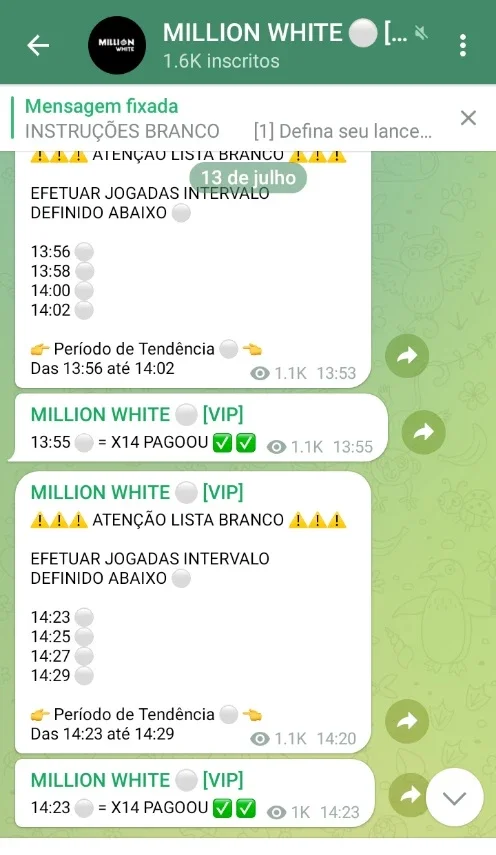496x855 pixels.
Task: Forward the message sent at 13:53
Action: pyautogui.click(x=407, y=356)
